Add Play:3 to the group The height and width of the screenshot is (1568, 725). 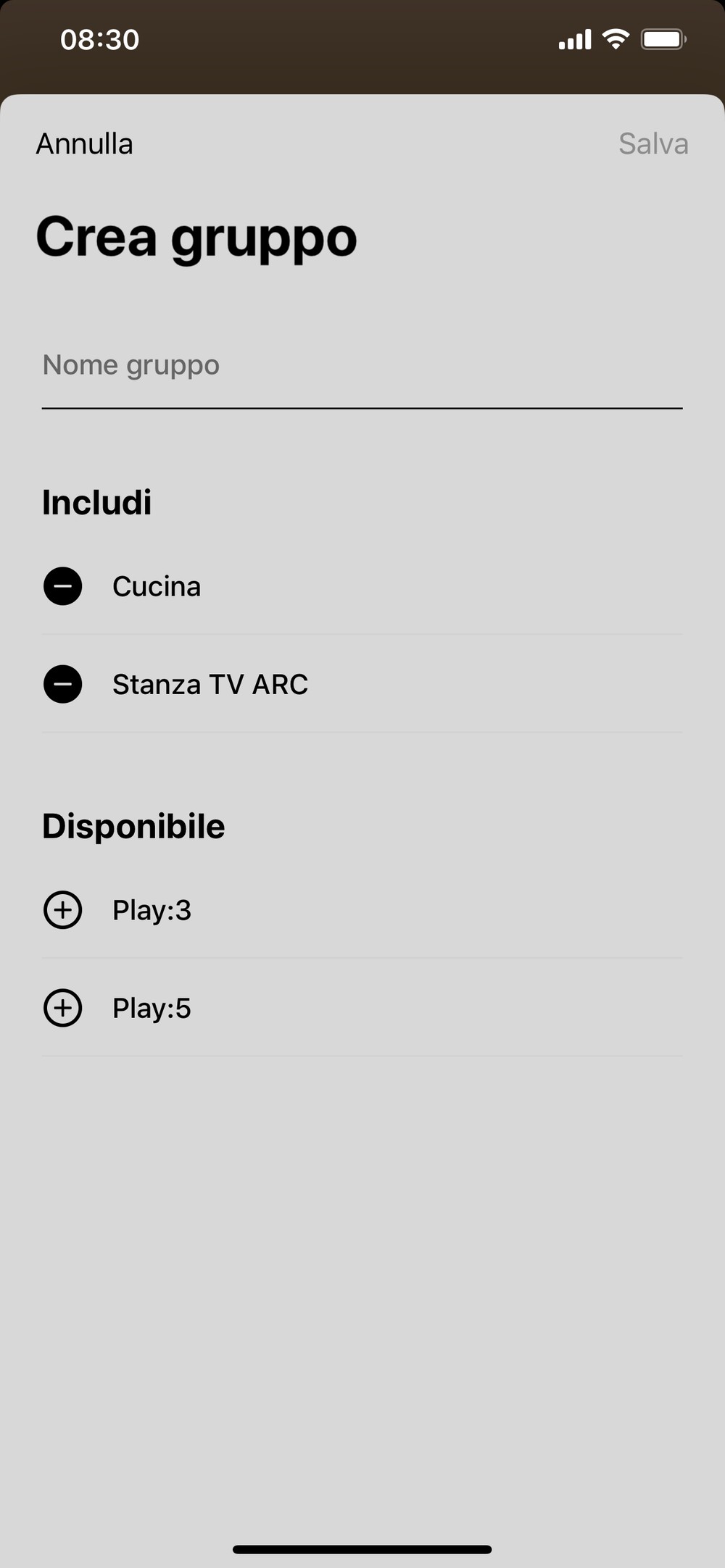63,910
